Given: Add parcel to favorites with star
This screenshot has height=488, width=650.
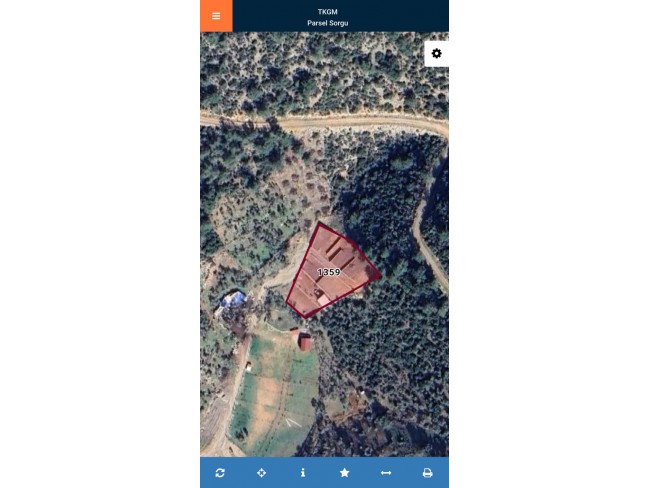Looking at the screenshot, I should 345,472.
